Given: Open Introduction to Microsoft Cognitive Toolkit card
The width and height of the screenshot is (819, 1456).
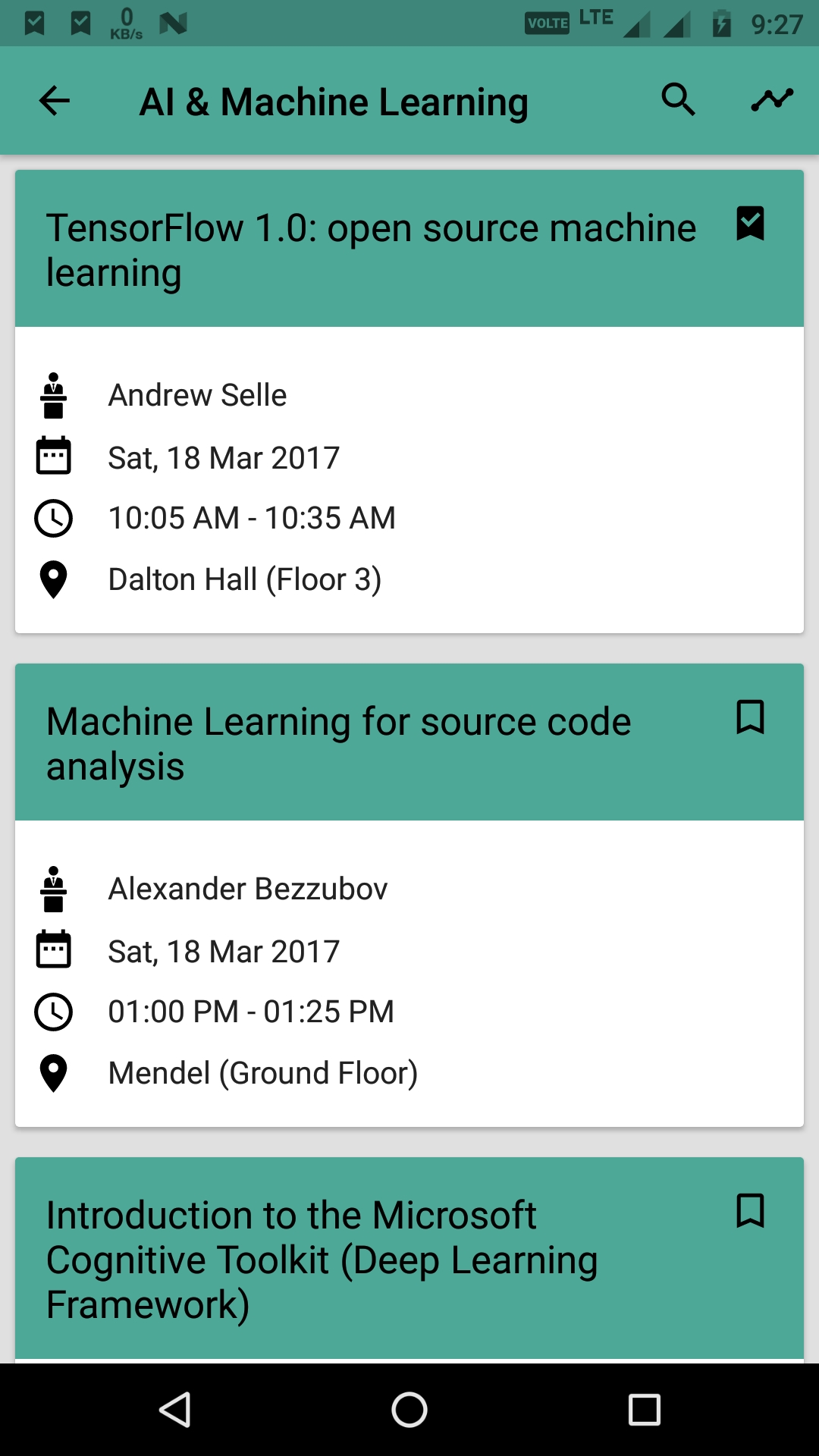Looking at the screenshot, I should click(x=409, y=1260).
